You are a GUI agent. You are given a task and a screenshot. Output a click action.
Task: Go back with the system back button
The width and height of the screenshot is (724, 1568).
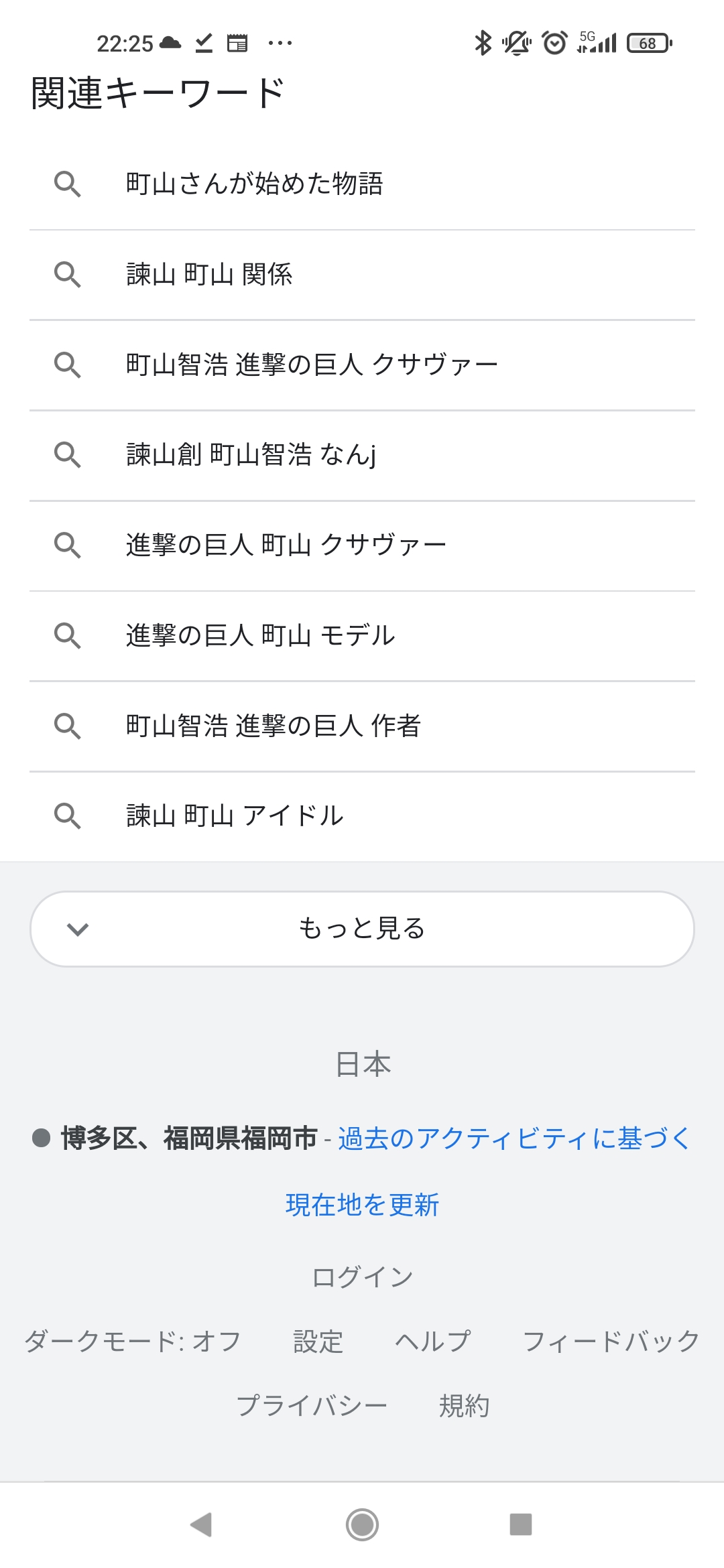point(201,1524)
